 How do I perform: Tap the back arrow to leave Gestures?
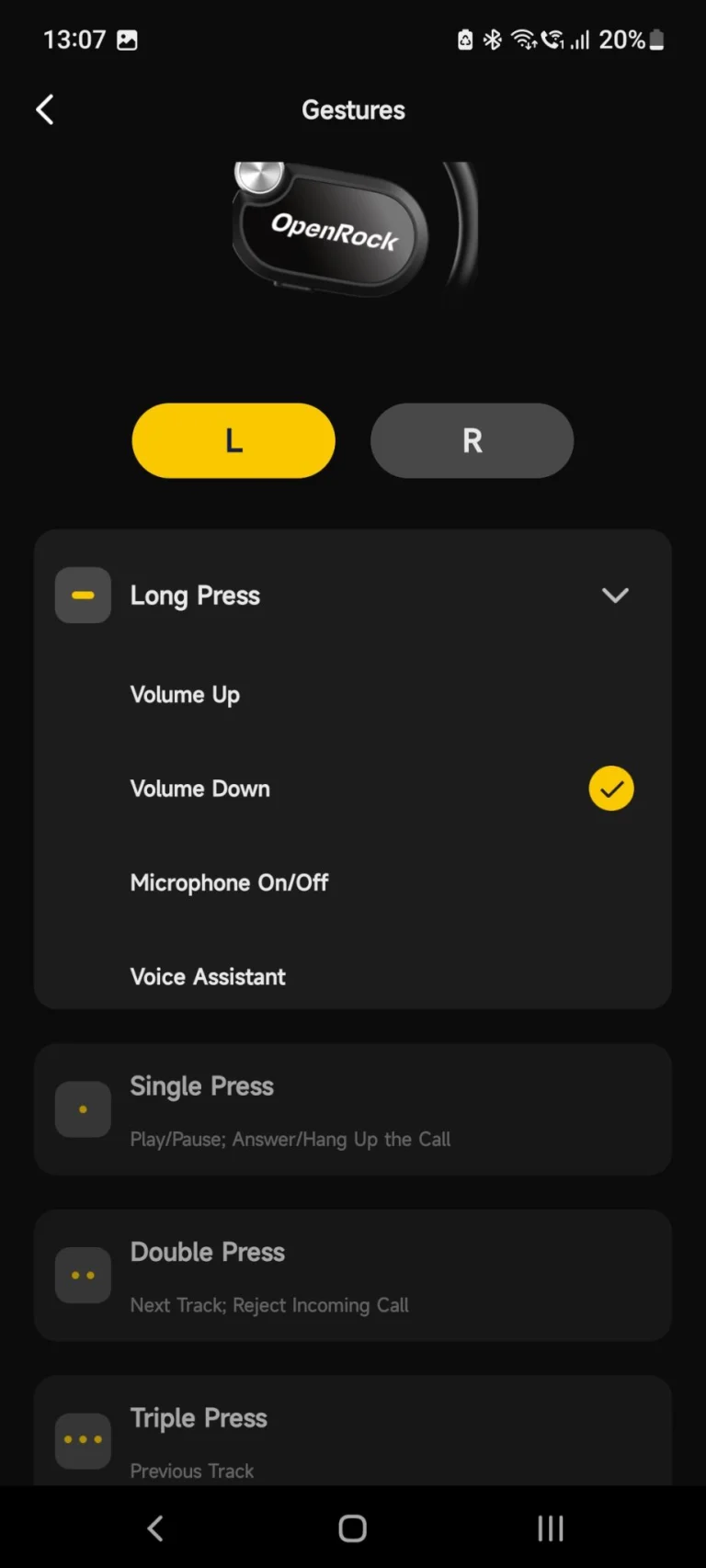click(44, 109)
